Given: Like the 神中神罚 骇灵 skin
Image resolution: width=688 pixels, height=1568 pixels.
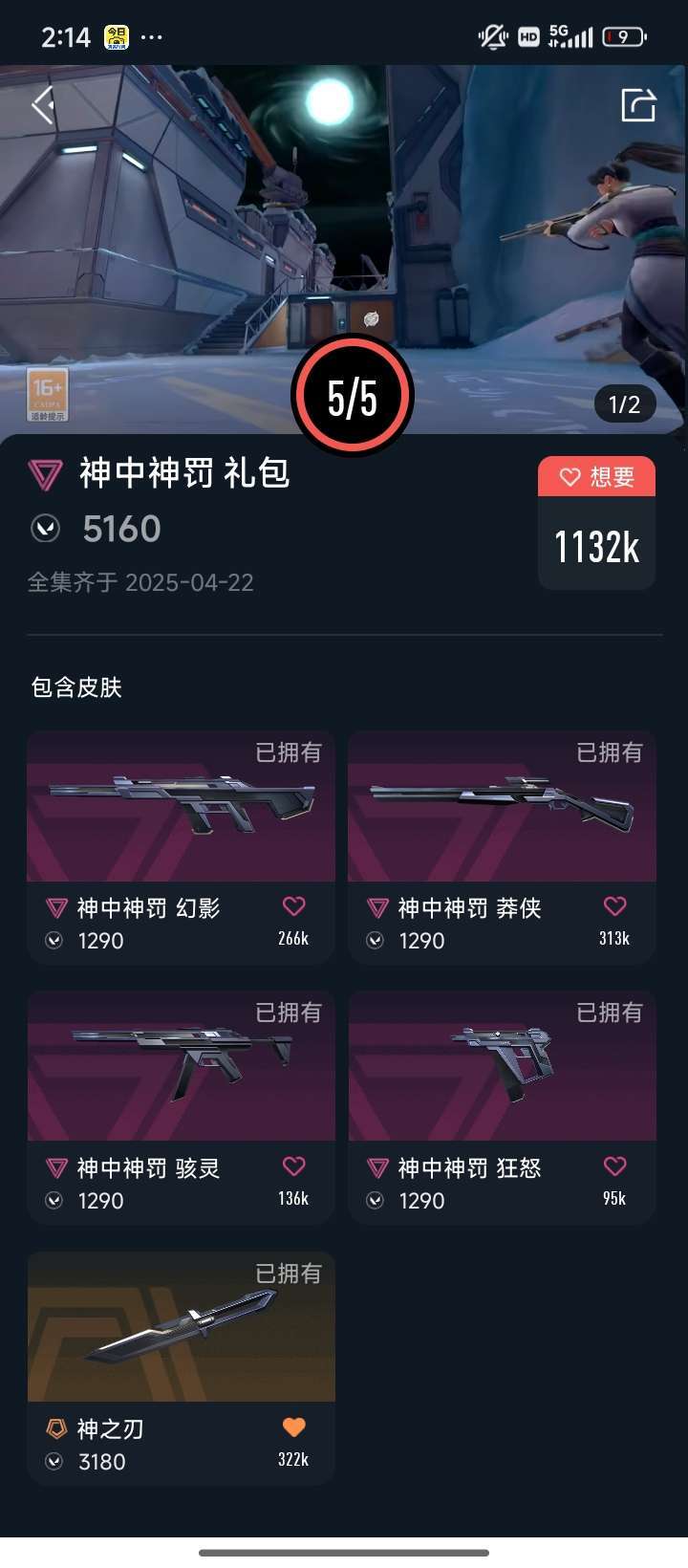Looking at the screenshot, I should click(293, 1166).
